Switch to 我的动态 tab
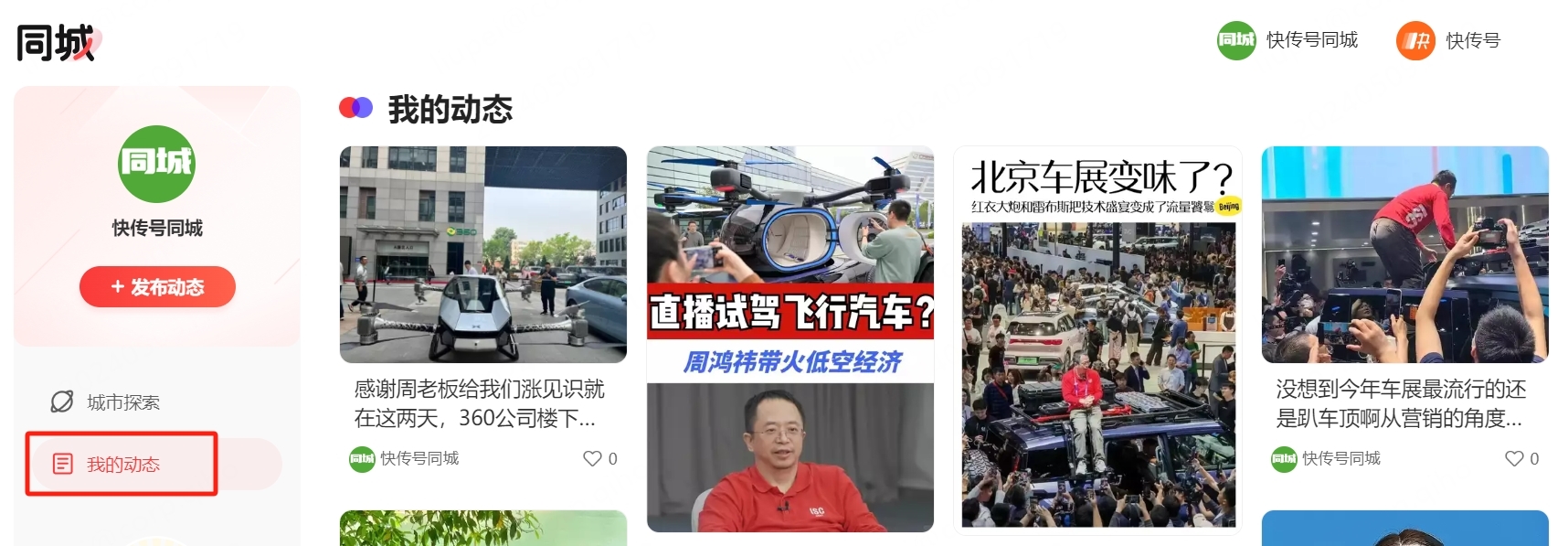 point(122,465)
